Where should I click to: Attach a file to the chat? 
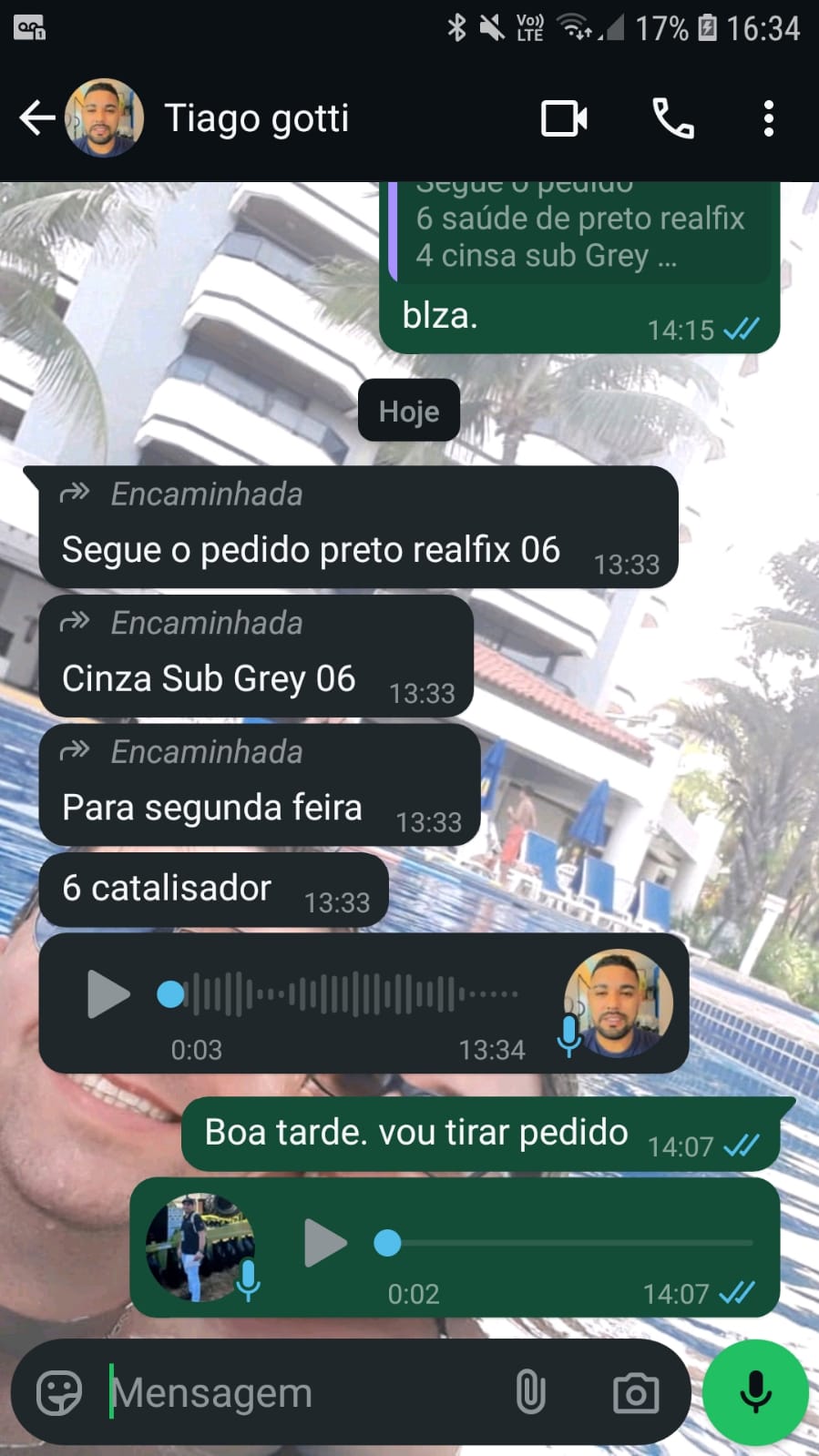pyautogui.click(x=530, y=1392)
